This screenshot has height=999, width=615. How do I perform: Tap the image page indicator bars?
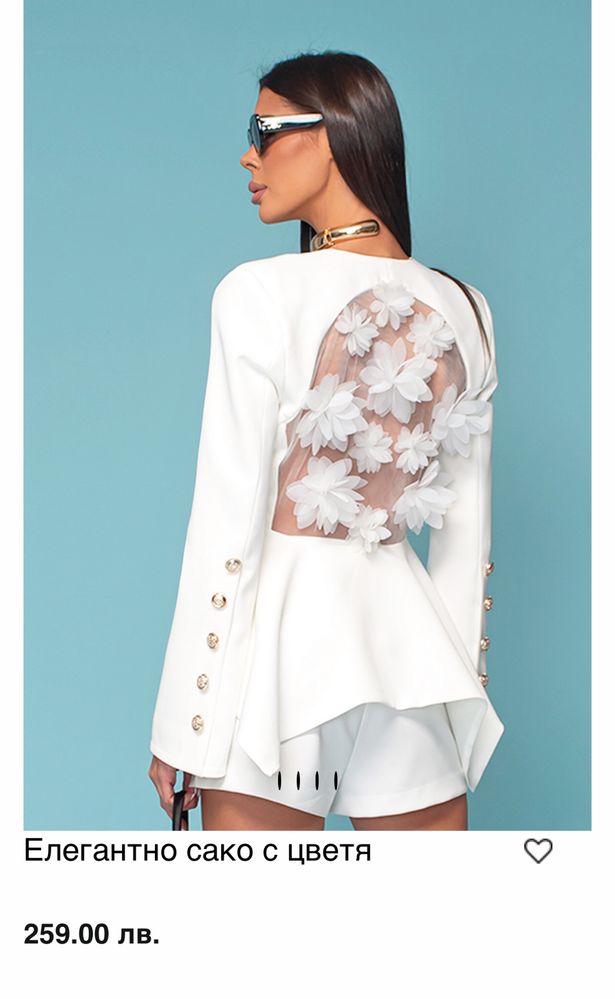307,780
